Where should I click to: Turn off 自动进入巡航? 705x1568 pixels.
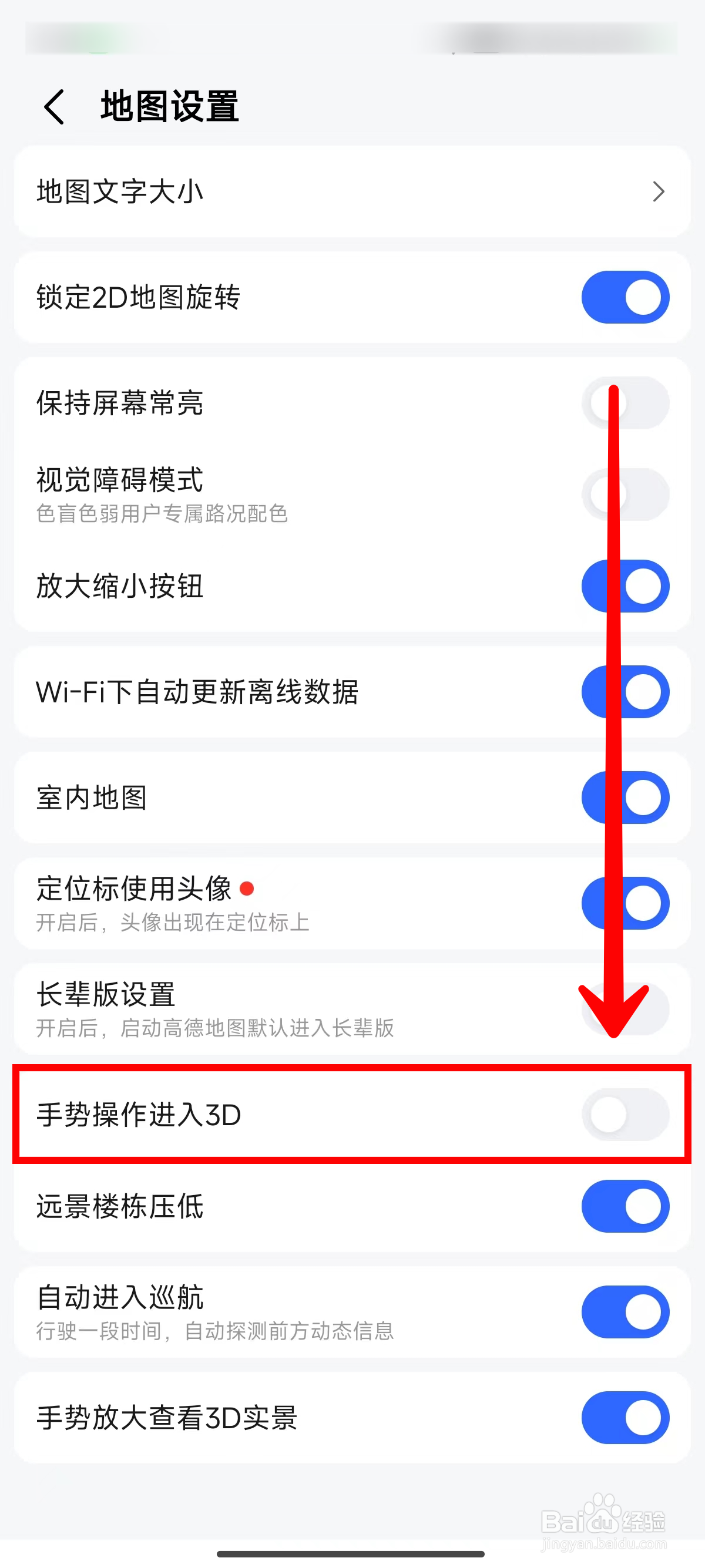tap(625, 1313)
